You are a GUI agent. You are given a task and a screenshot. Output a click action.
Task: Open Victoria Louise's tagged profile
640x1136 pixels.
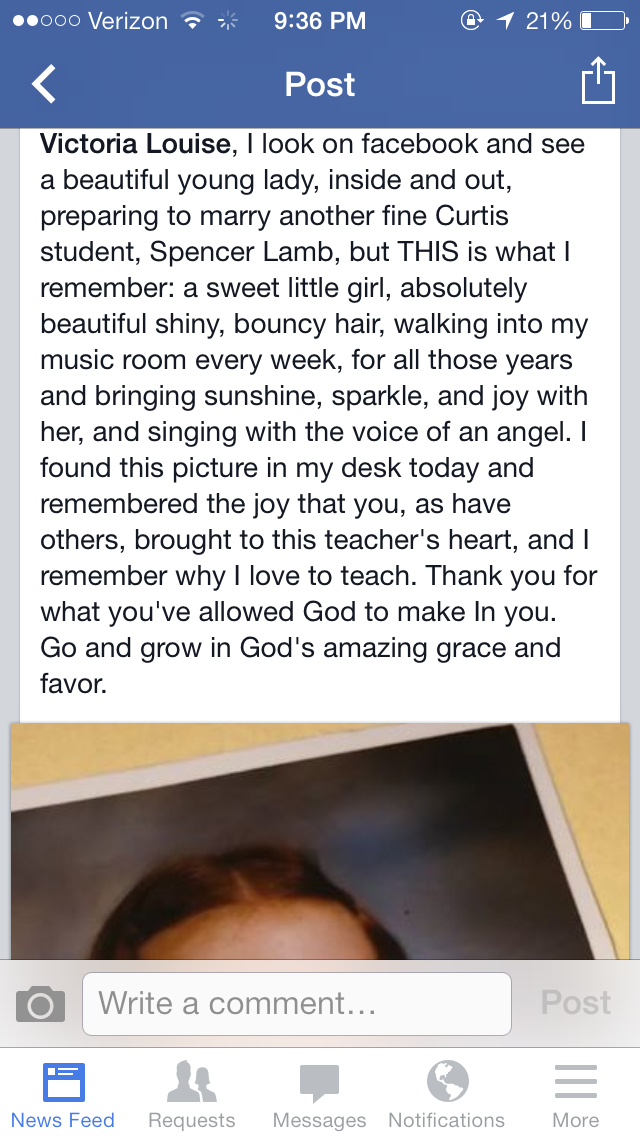click(135, 144)
